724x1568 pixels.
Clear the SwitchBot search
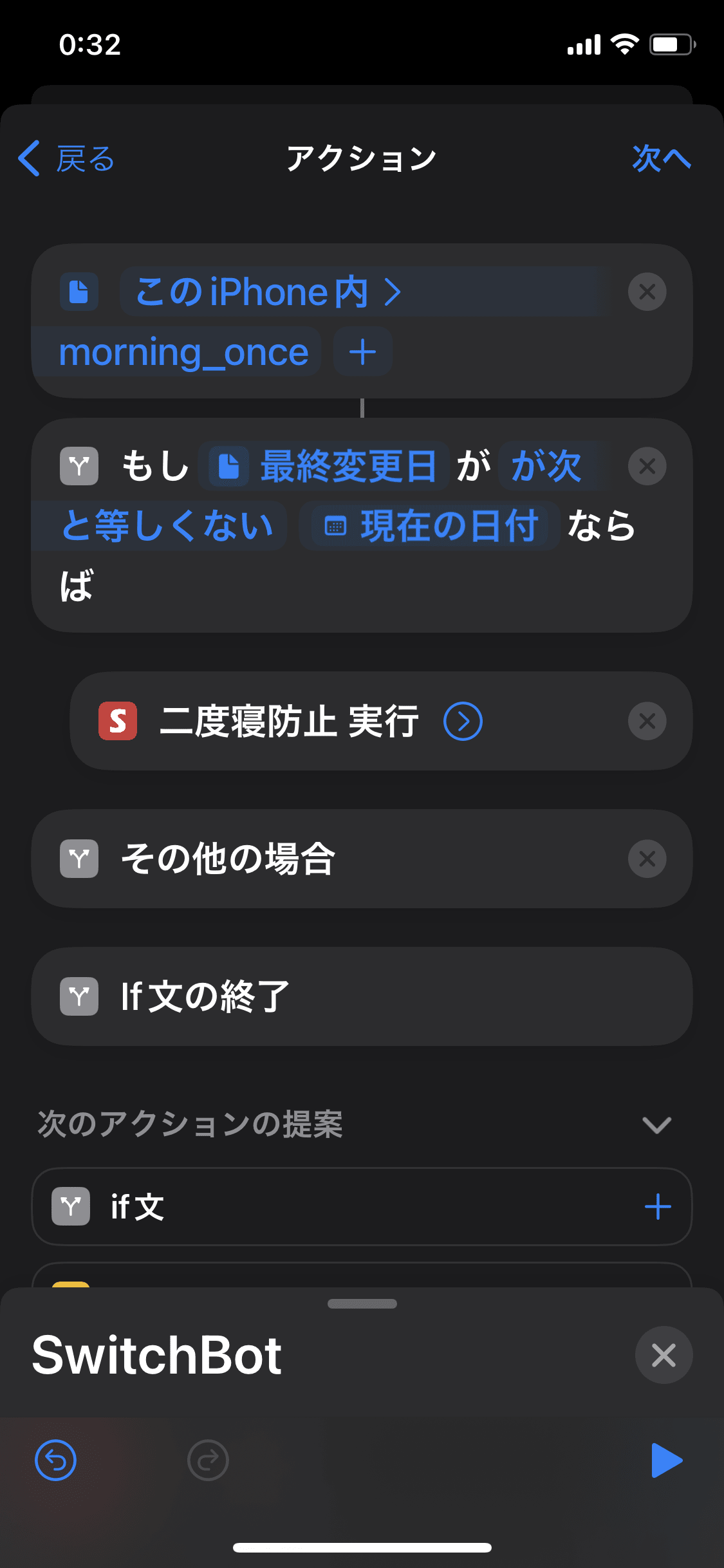(664, 1355)
